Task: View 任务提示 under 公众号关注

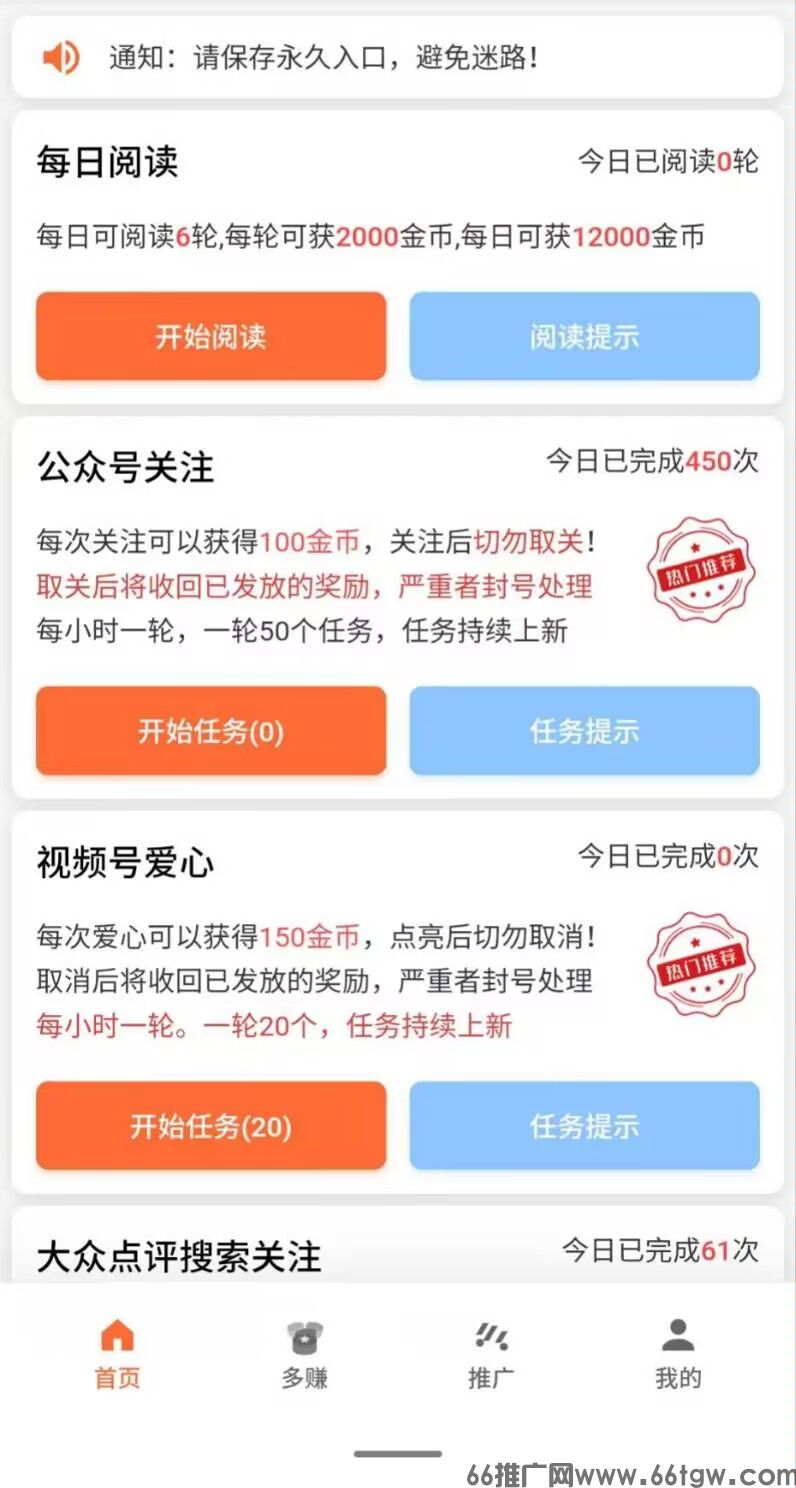Action: (584, 731)
